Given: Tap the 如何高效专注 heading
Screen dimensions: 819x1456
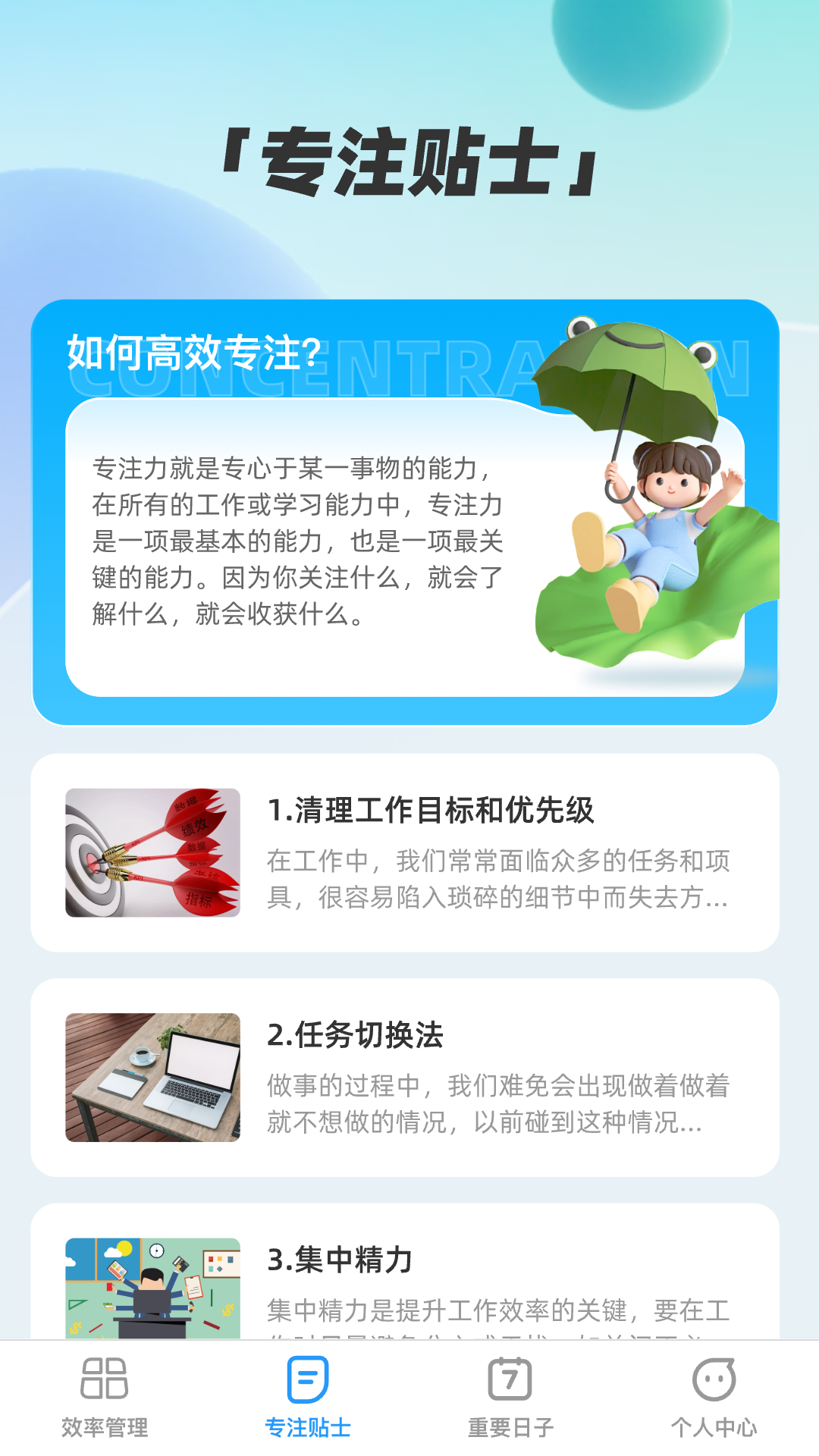Looking at the screenshot, I should click(192, 350).
